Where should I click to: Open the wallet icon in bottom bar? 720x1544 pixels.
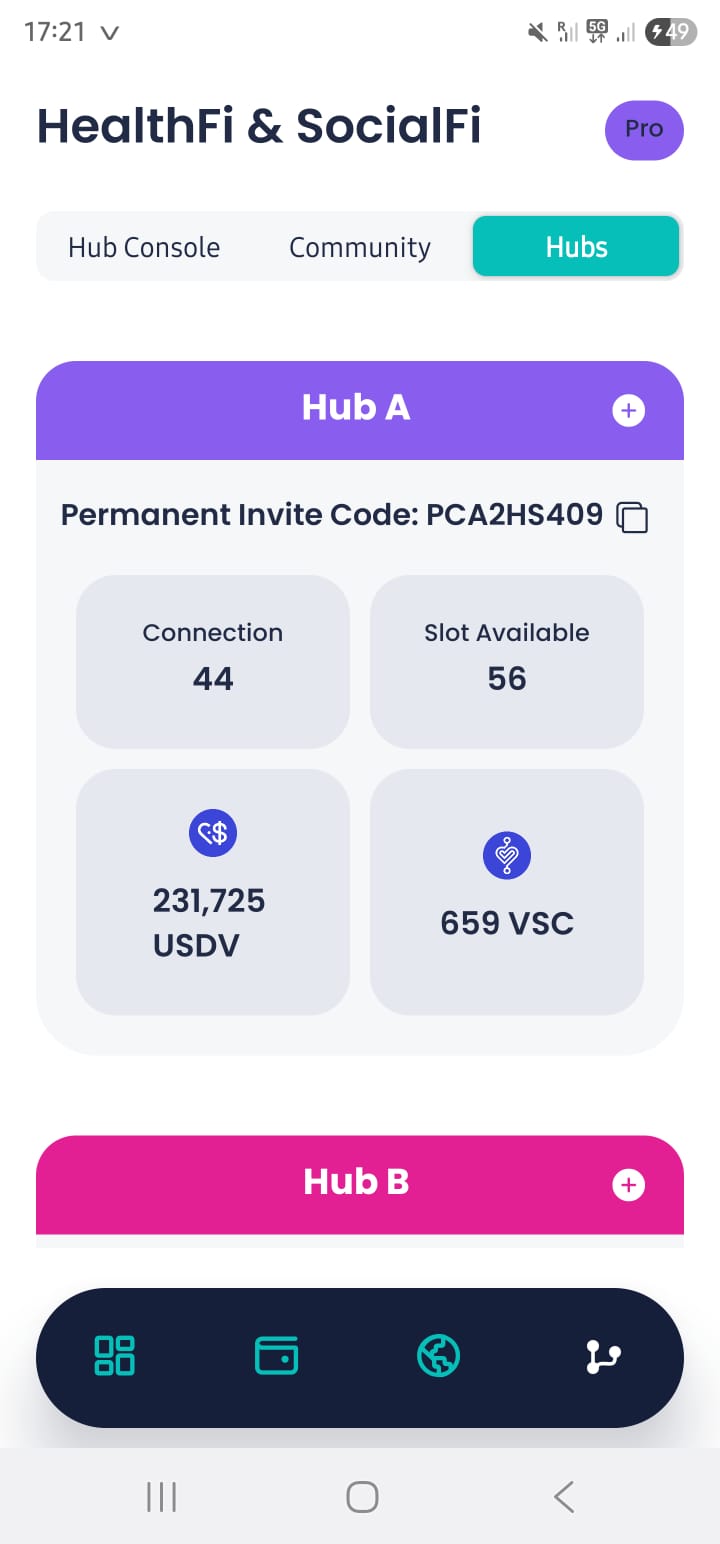[277, 1356]
